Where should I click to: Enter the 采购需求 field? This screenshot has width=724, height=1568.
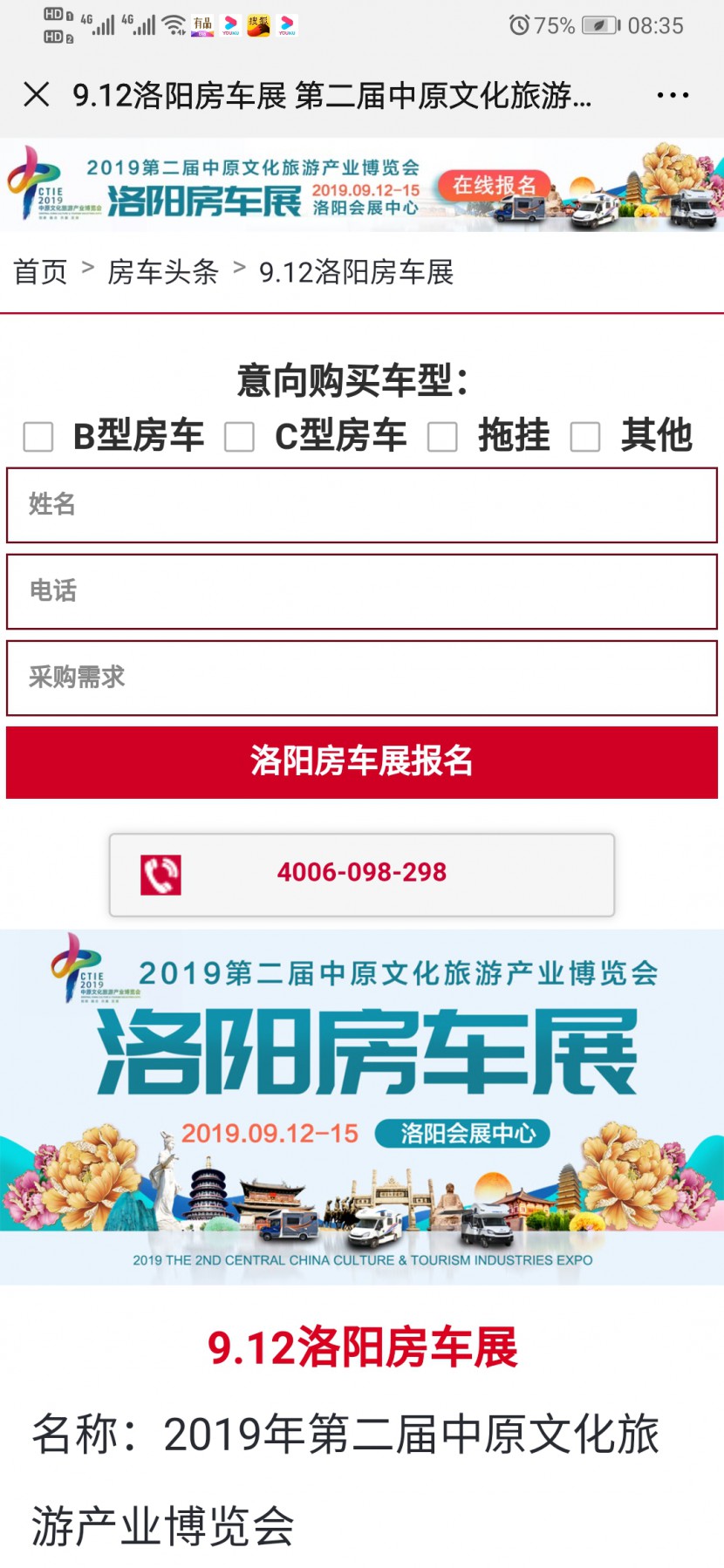pyautogui.click(x=362, y=678)
